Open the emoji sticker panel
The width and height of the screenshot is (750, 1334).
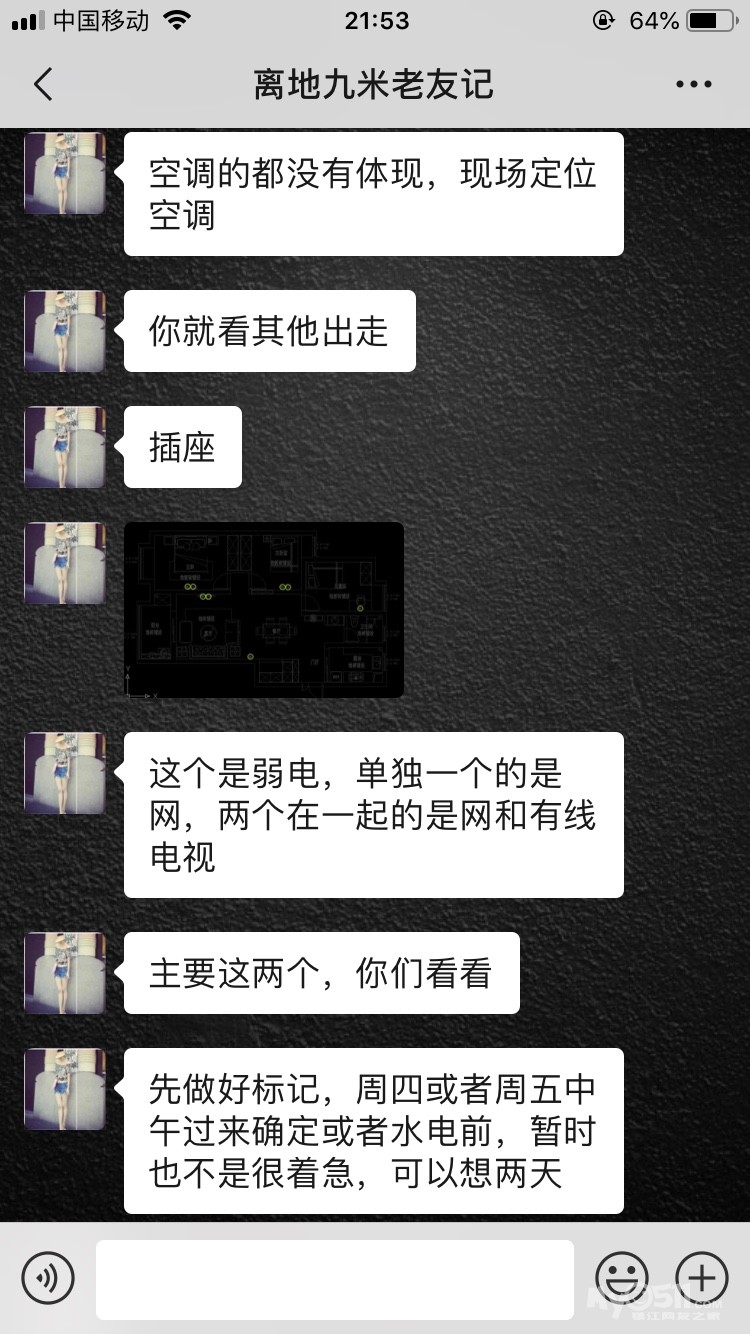point(622,1278)
